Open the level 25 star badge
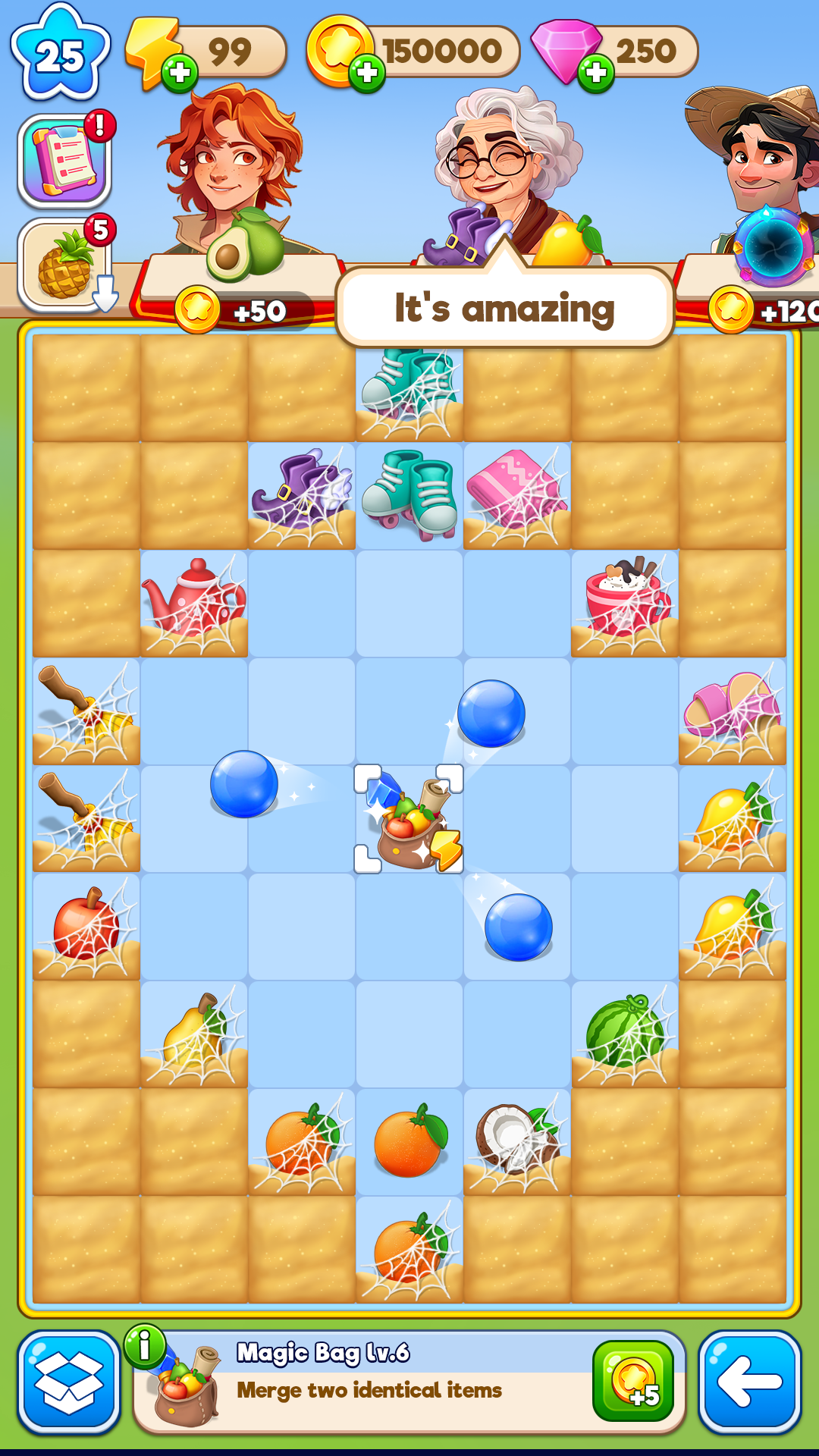 (x=60, y=55)
